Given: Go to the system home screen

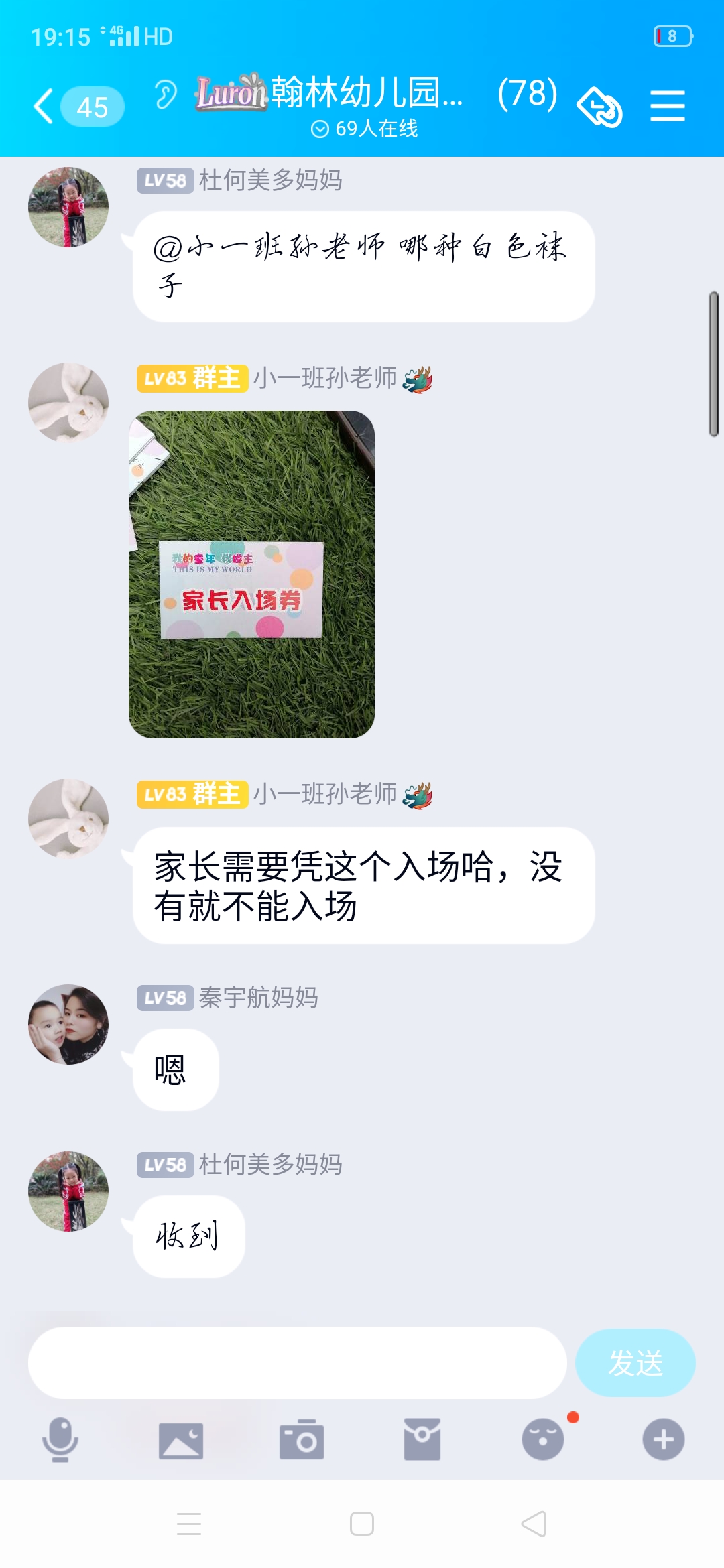Looking at the screenshot, I should tap(362, 1524).
